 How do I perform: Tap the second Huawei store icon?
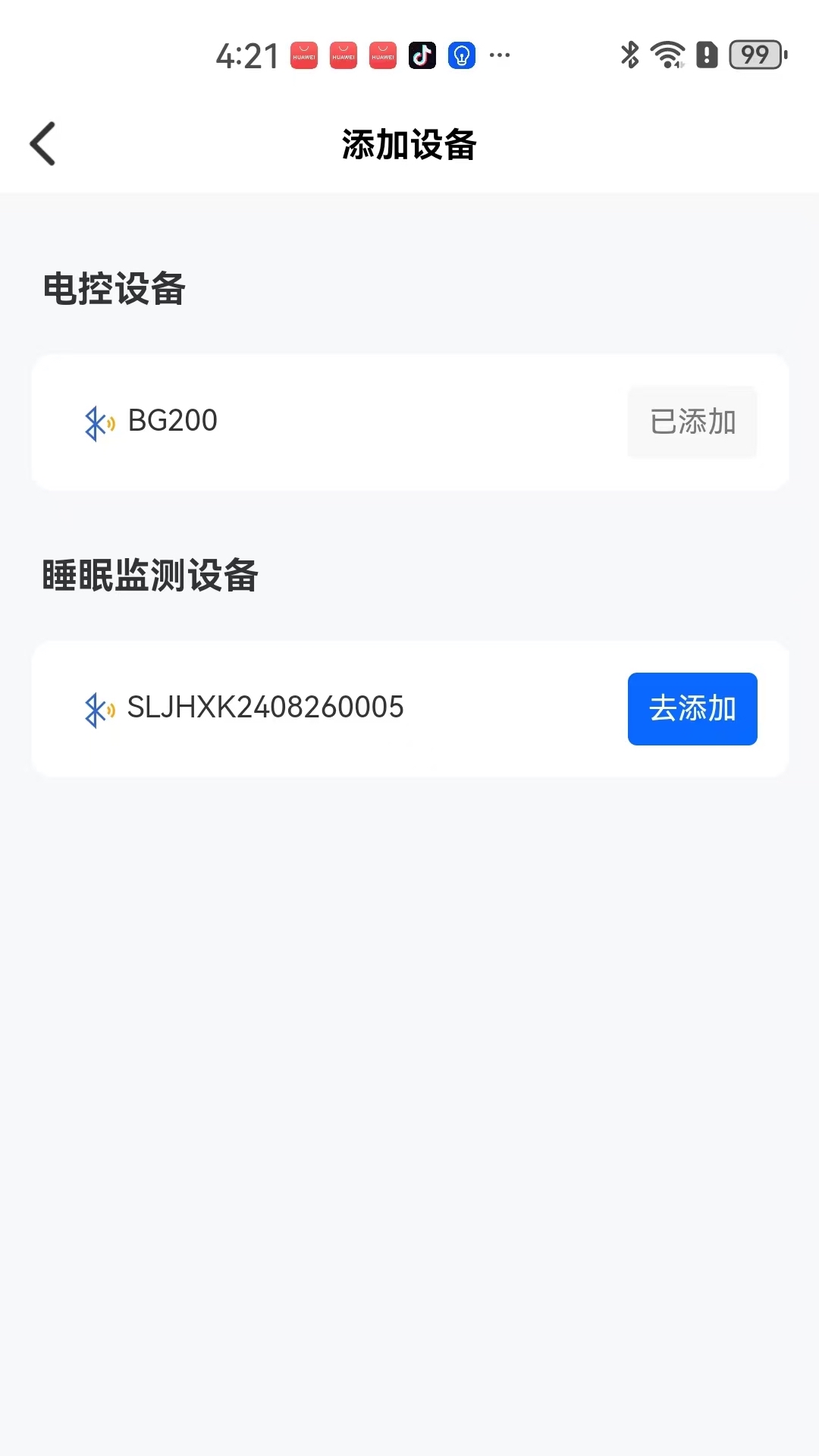342,55
